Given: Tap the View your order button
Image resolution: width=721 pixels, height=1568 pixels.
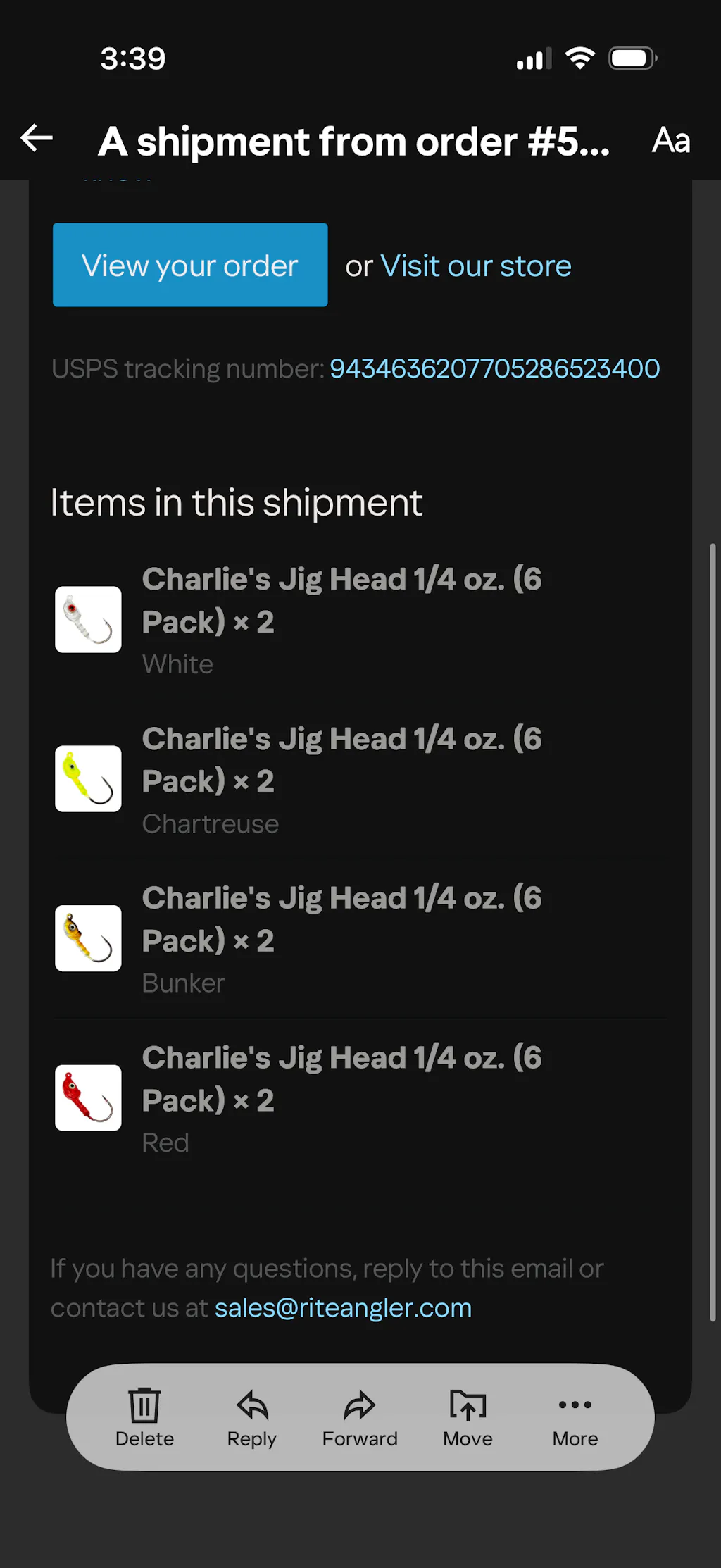Looking at the screenshot, I should 190,265.
